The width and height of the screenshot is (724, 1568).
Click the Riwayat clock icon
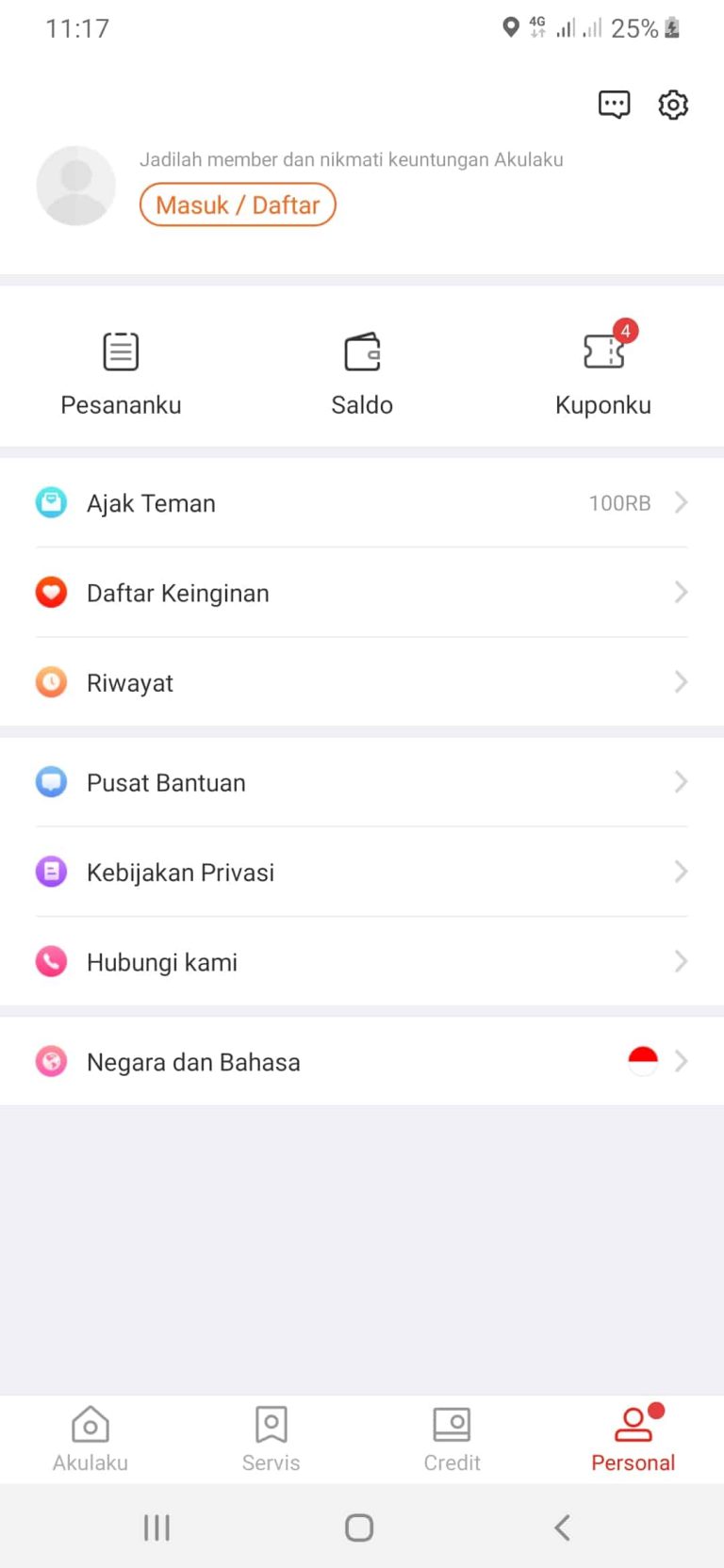click(51, 681)
